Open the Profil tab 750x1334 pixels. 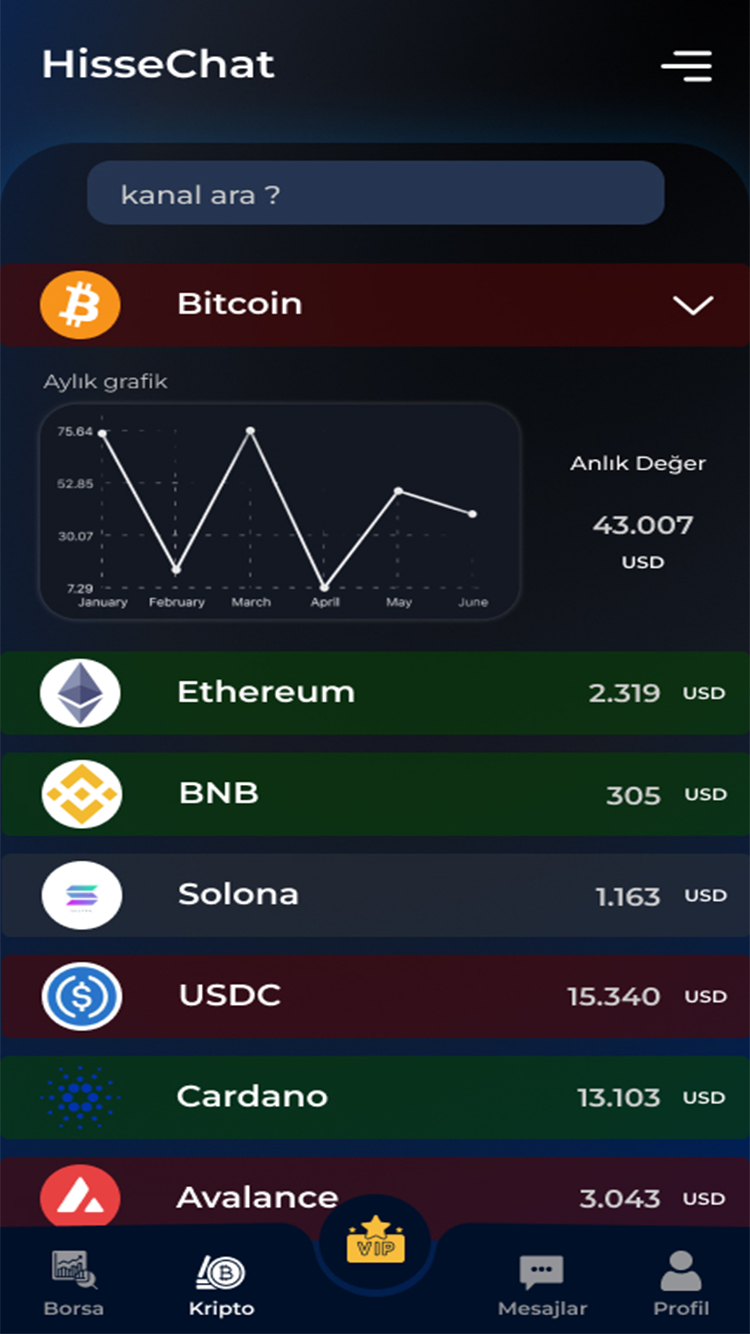pos(681,1284)
